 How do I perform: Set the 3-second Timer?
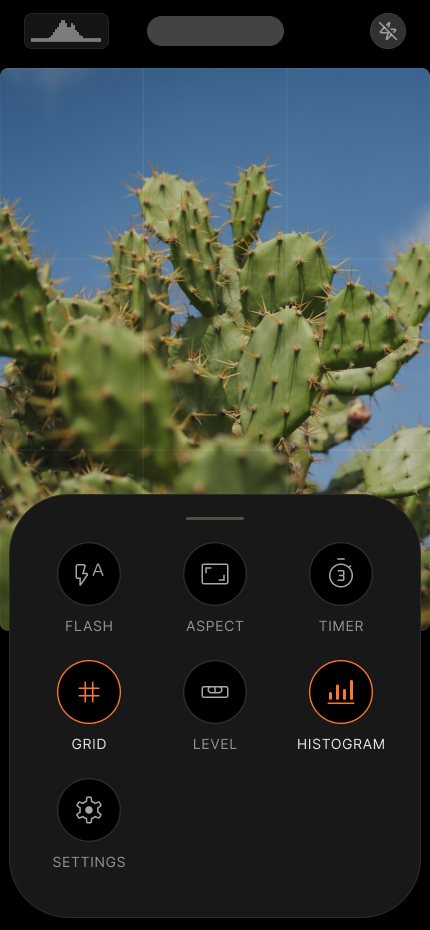coord(341,574)
